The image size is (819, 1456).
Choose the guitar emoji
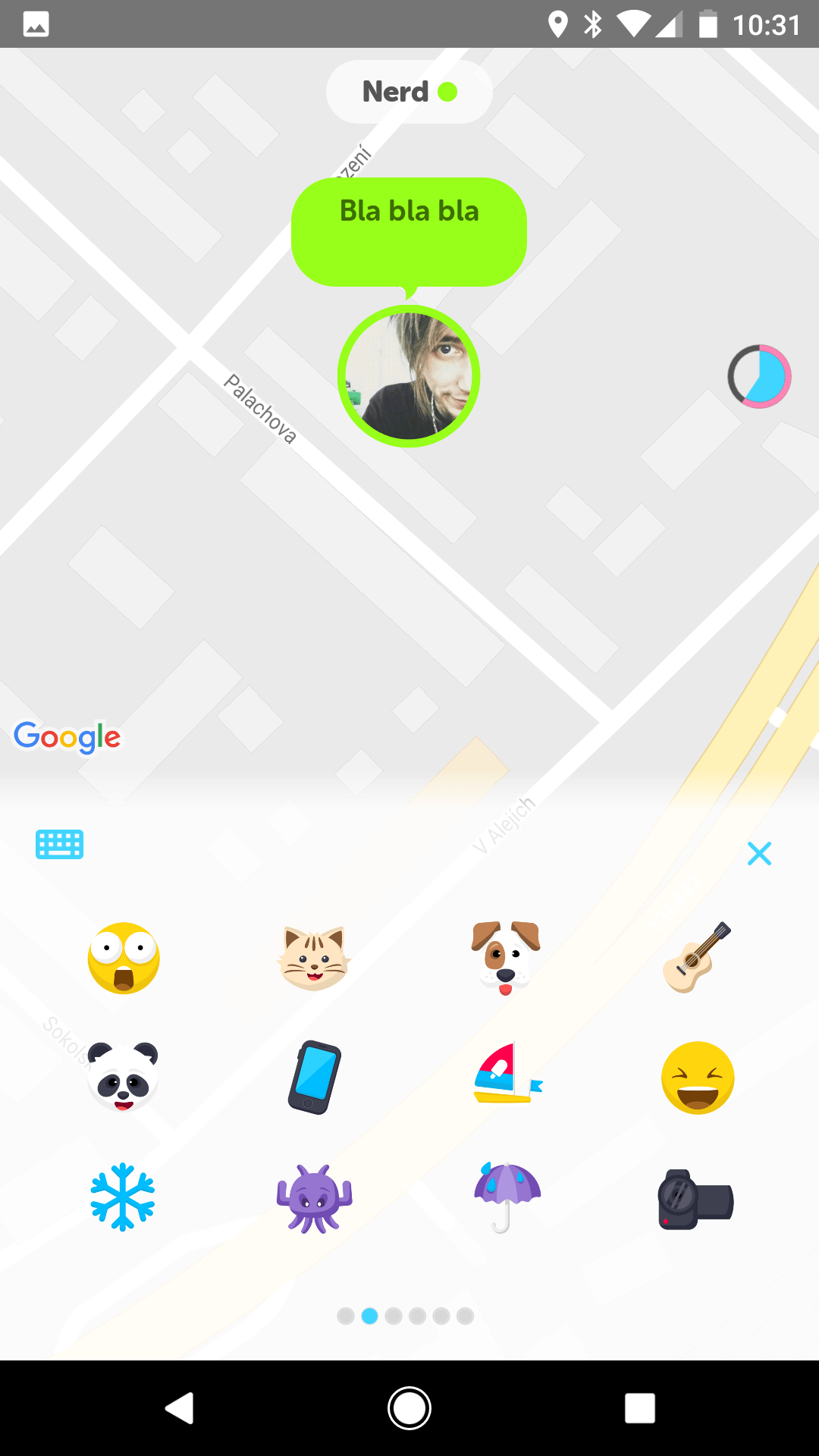point(697,958)
